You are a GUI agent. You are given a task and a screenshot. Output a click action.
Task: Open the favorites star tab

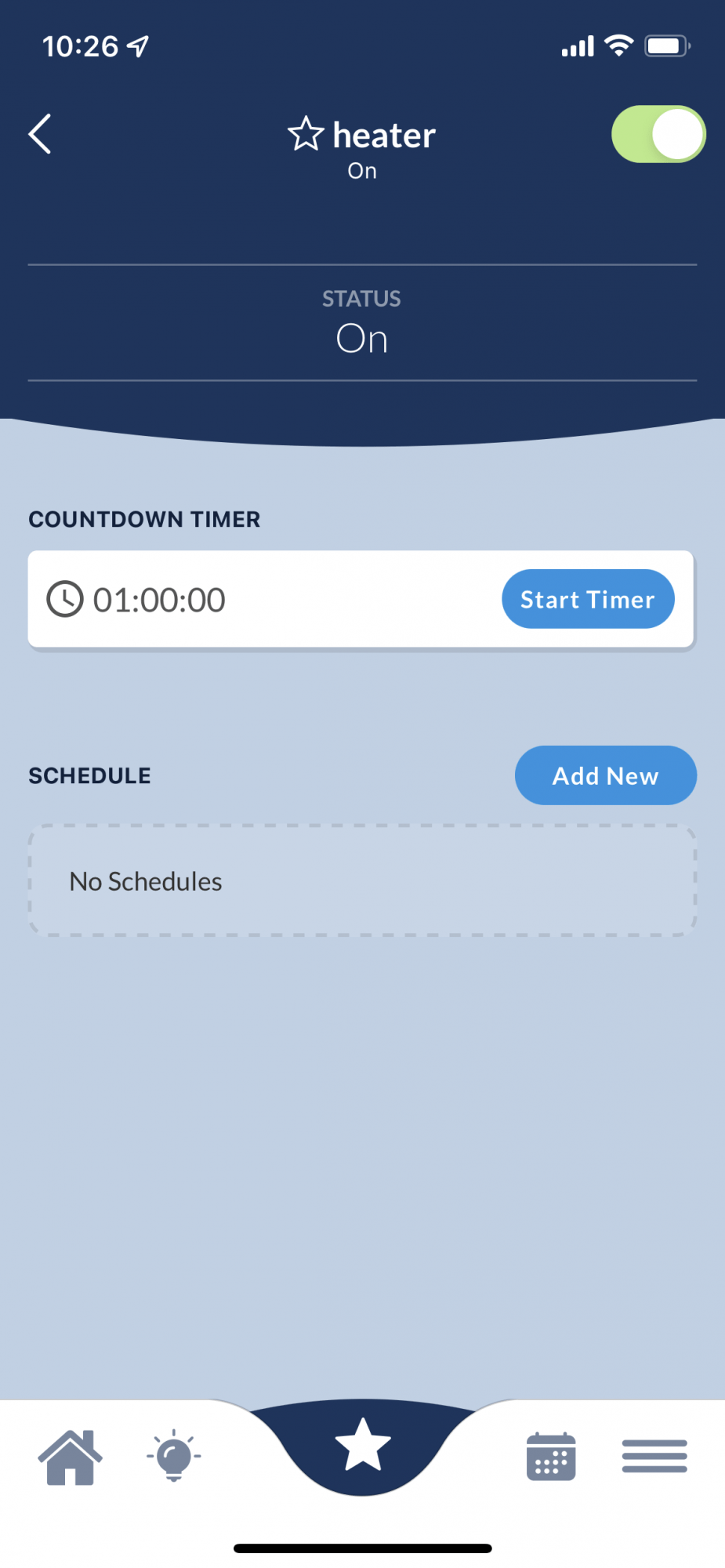pos(362,1444)
